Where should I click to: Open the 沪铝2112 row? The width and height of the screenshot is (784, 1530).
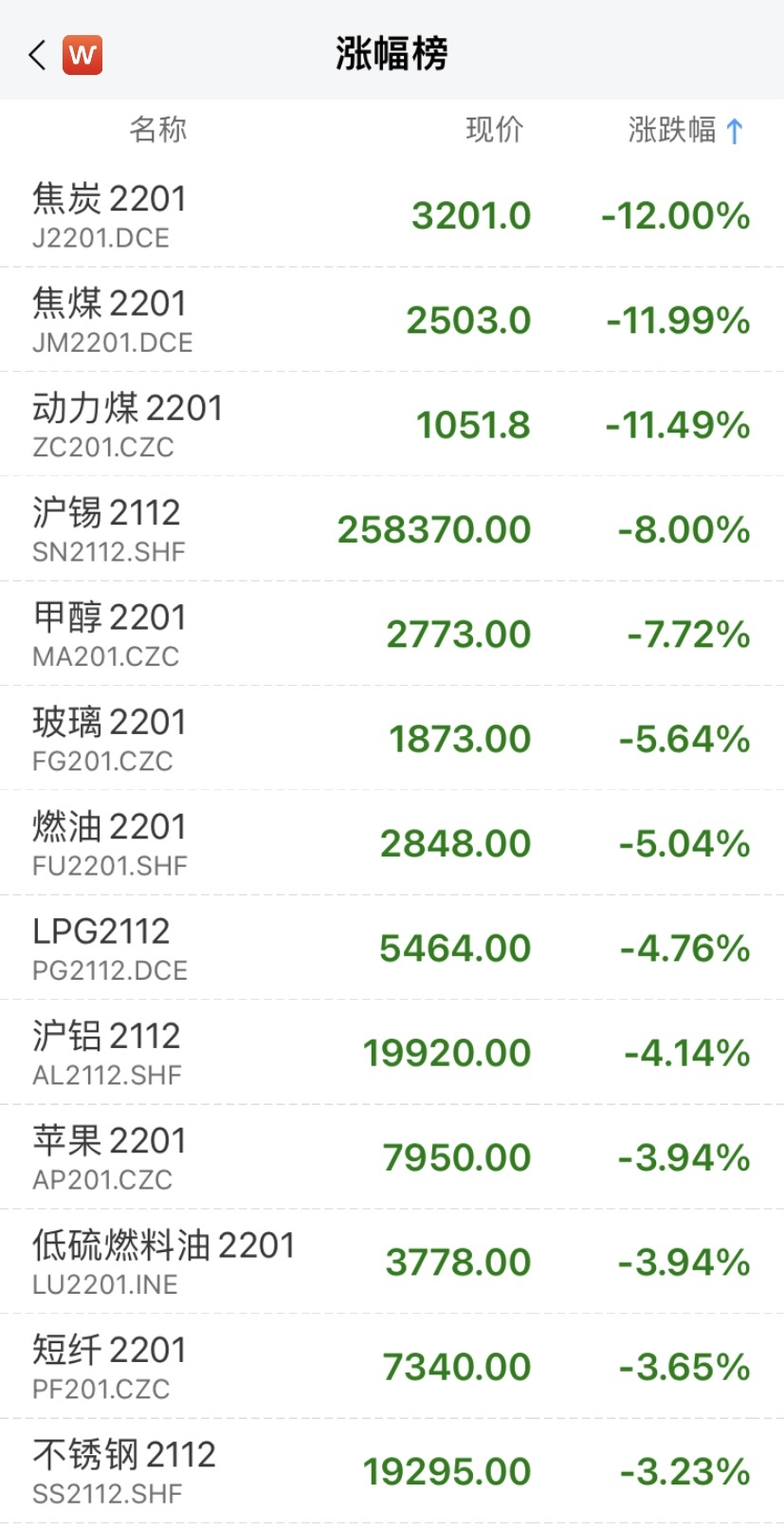(x=392, y=1052)
